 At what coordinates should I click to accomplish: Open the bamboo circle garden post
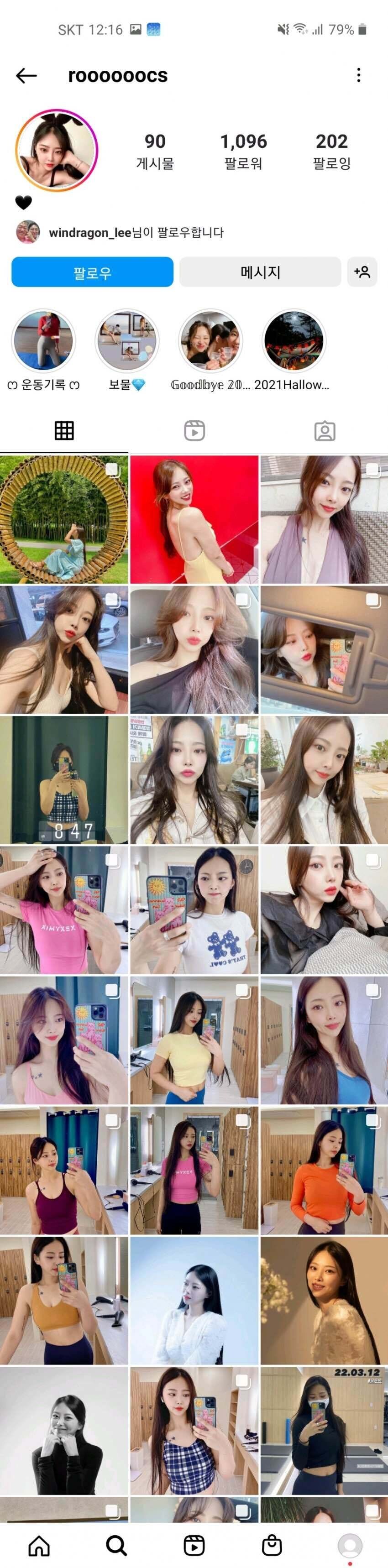pos(64,519)
